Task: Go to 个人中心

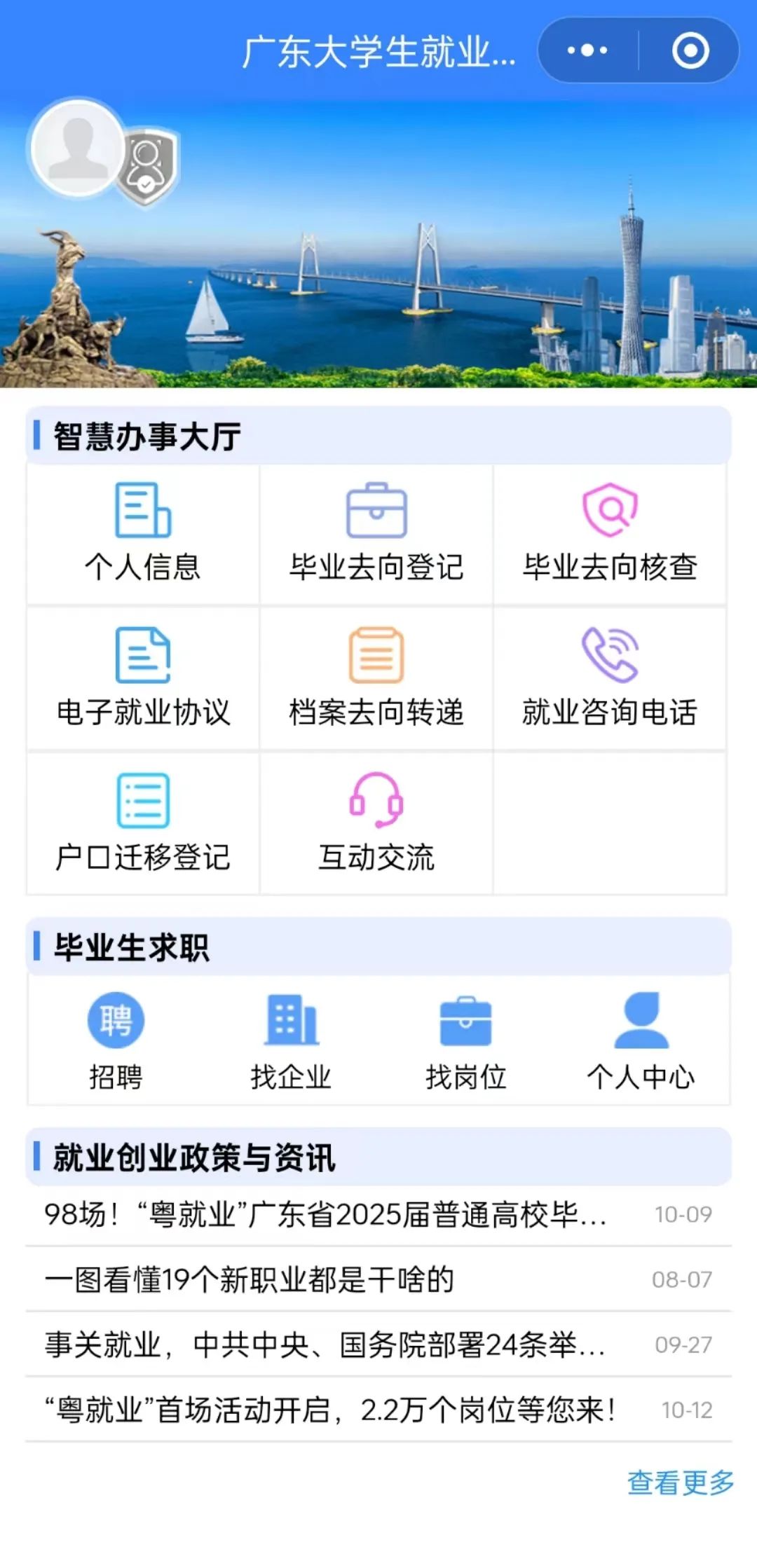Action: (641, 1040)
